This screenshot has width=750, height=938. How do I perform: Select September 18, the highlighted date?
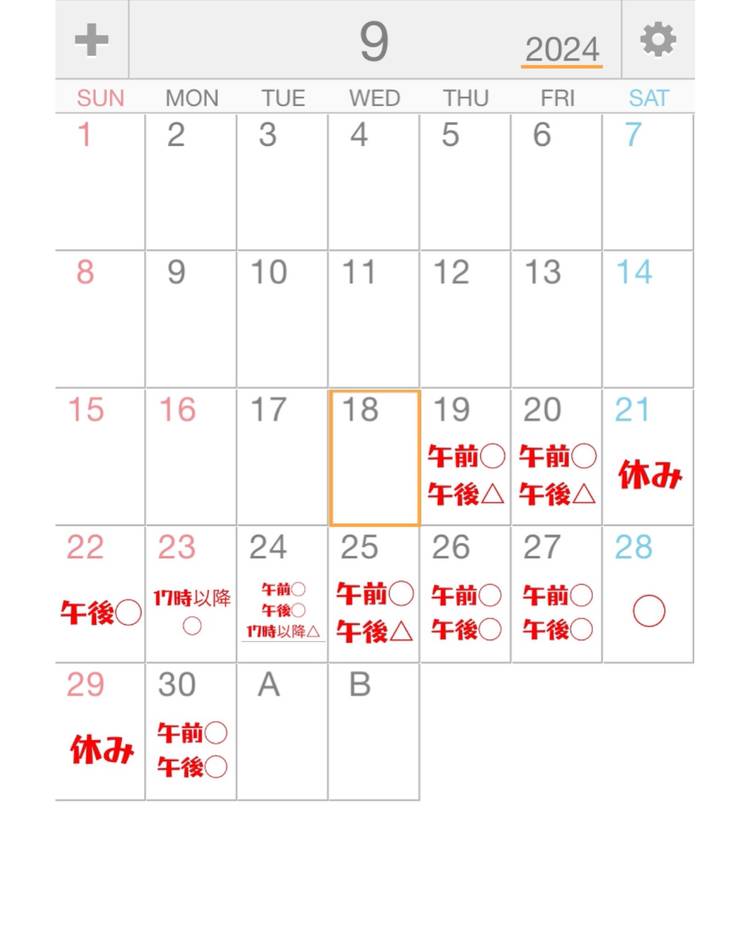tap(374, 458)
